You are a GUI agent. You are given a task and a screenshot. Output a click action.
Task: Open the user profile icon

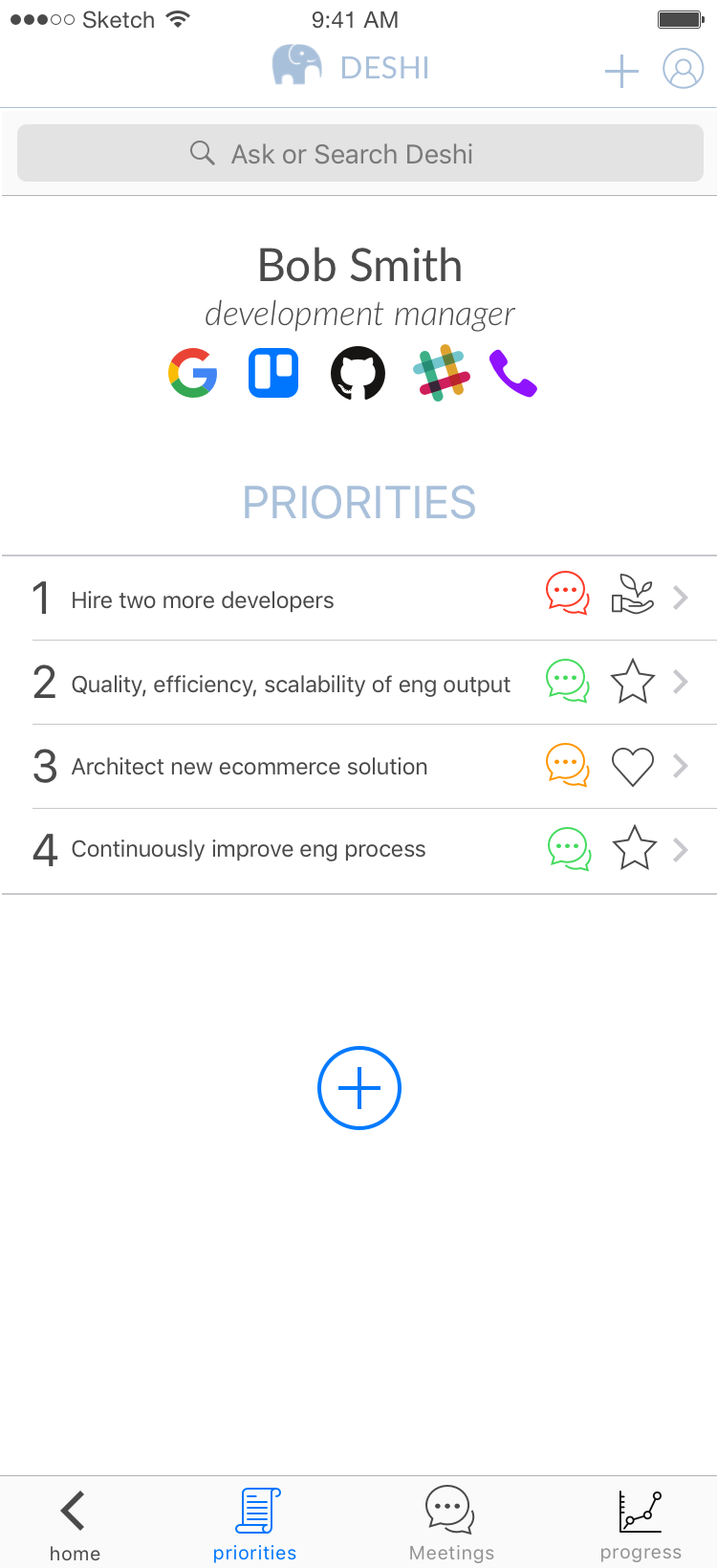tap(683, 70)
